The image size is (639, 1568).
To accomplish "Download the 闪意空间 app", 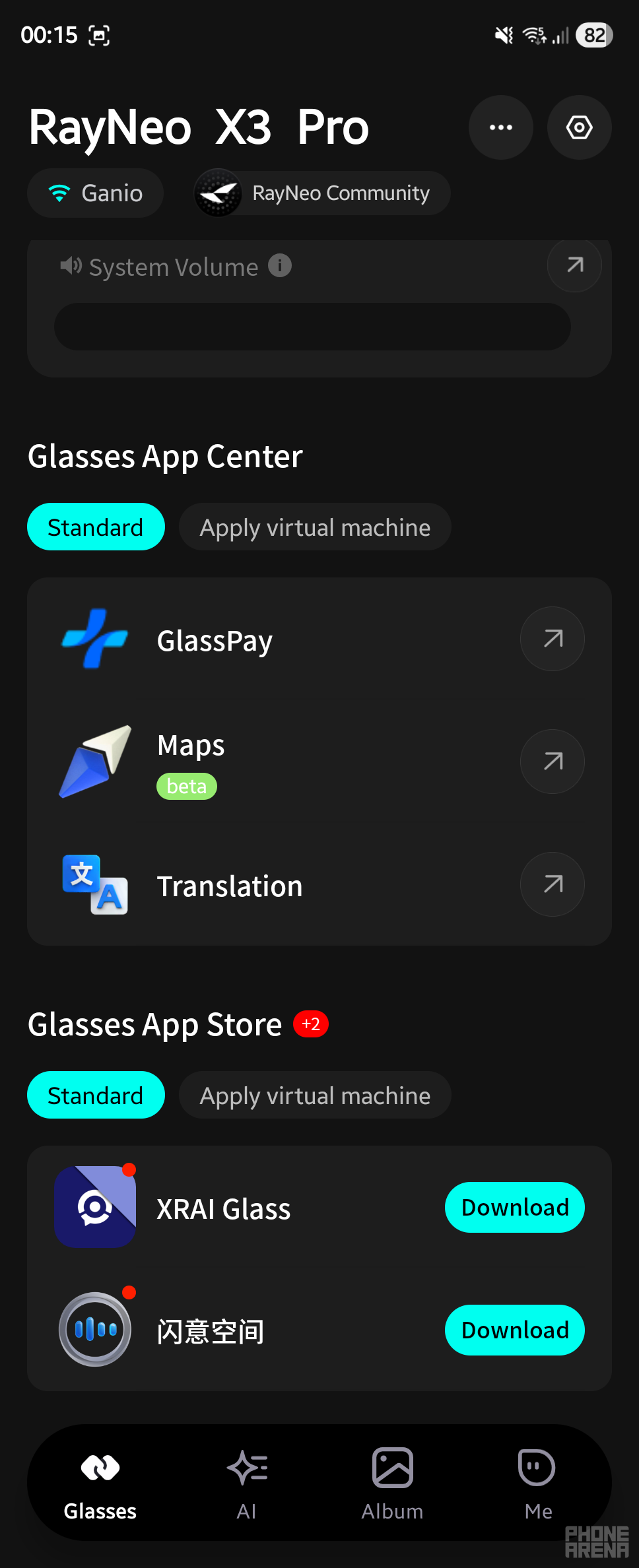I will (514, 1330).
